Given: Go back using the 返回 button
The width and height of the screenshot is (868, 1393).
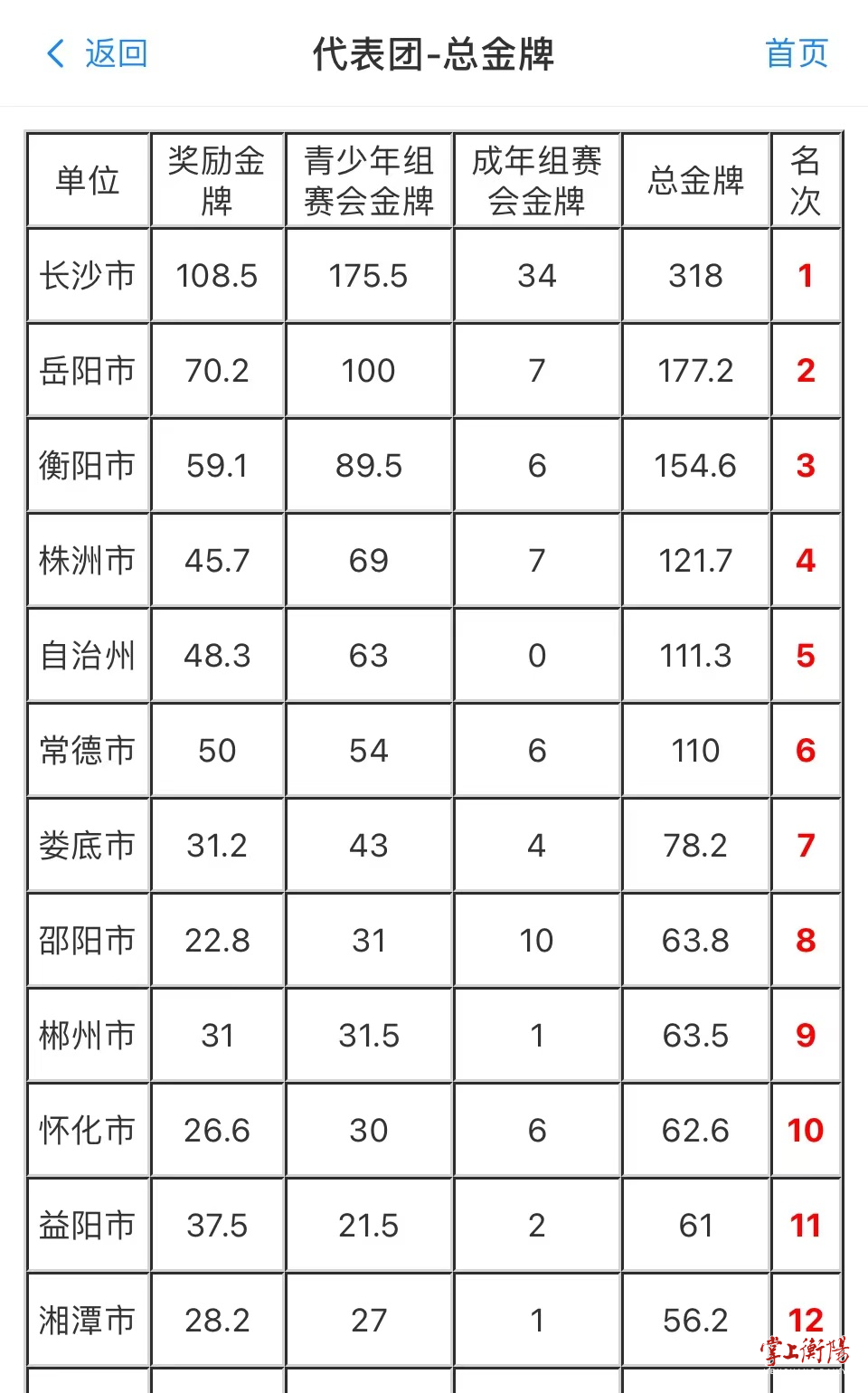Looking at the screenshot, I should 97,53.
